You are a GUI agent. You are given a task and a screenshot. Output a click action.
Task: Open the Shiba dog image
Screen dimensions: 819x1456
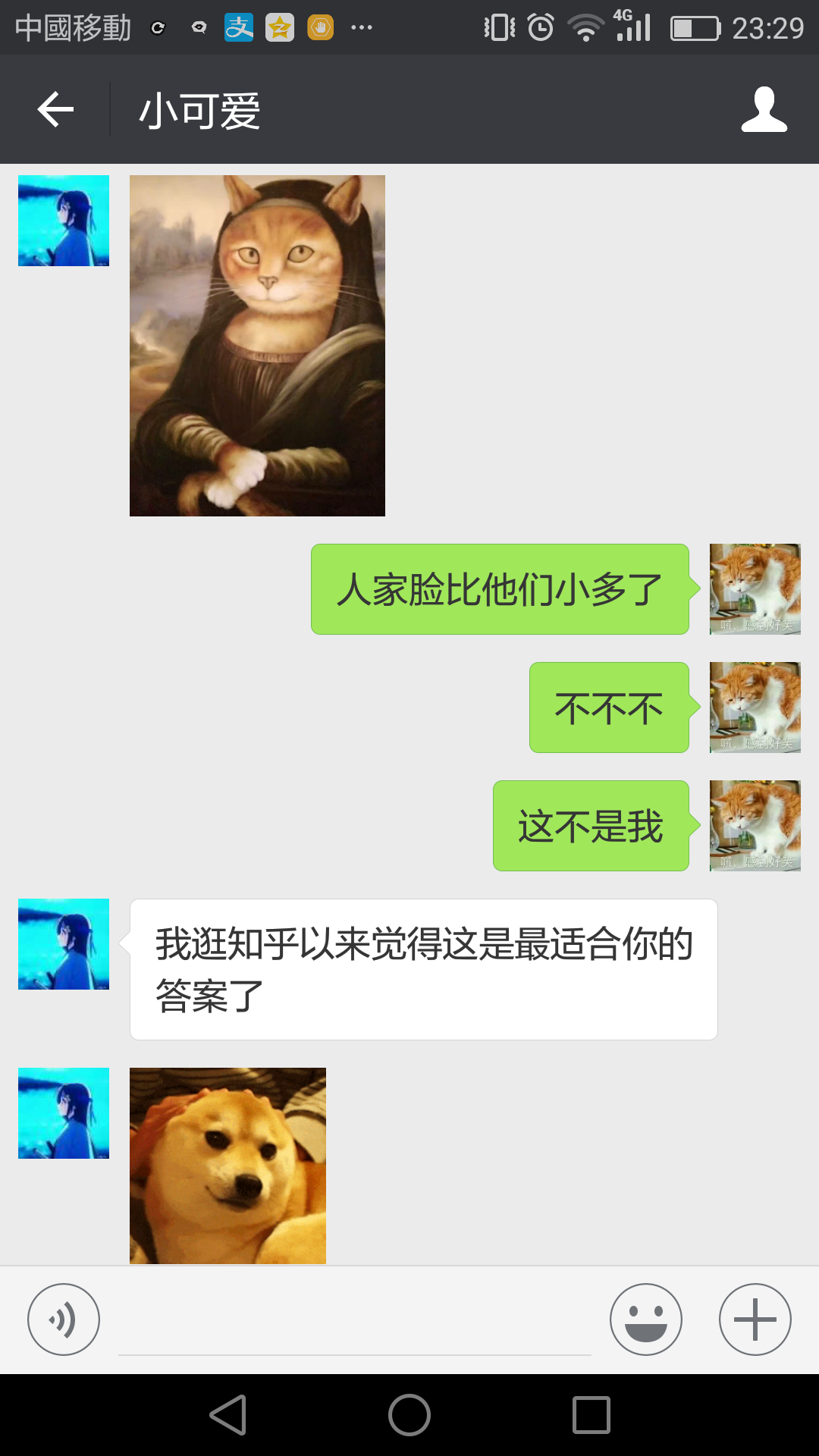point(227,1166)
